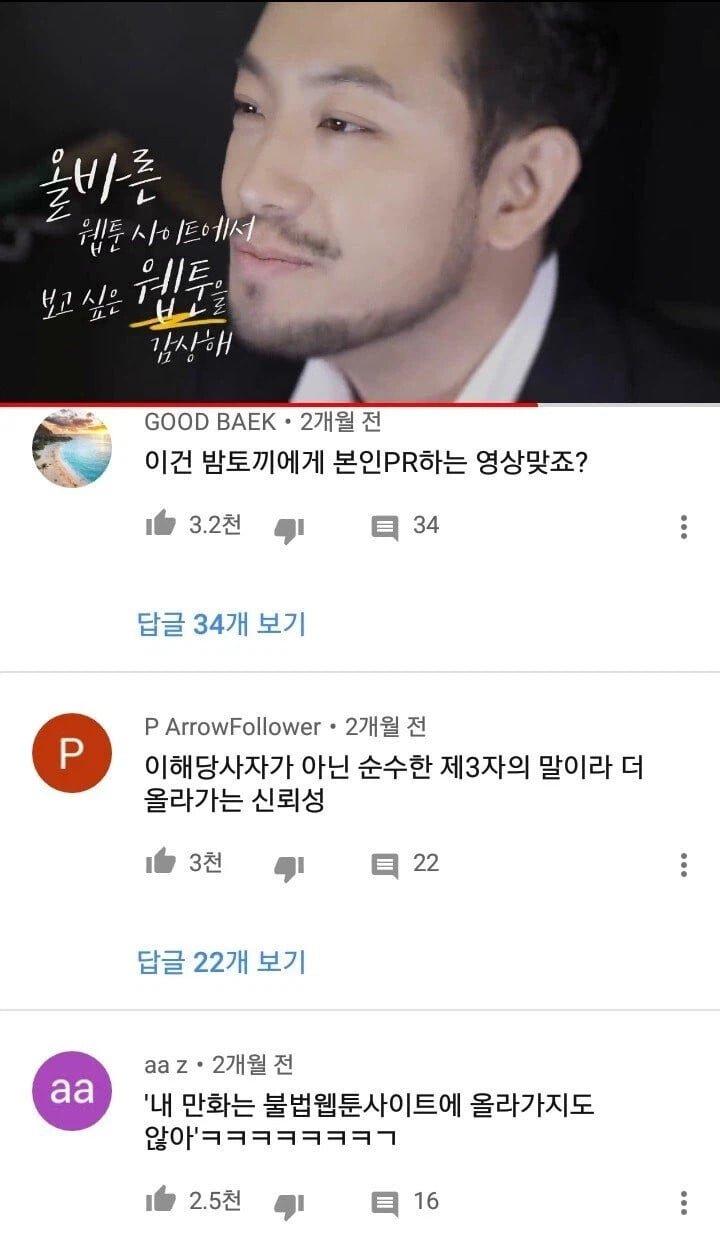Open overflow menu for aa z's comment
This screenshot has width=720, height=1234.
click(x=684, y=1203)
